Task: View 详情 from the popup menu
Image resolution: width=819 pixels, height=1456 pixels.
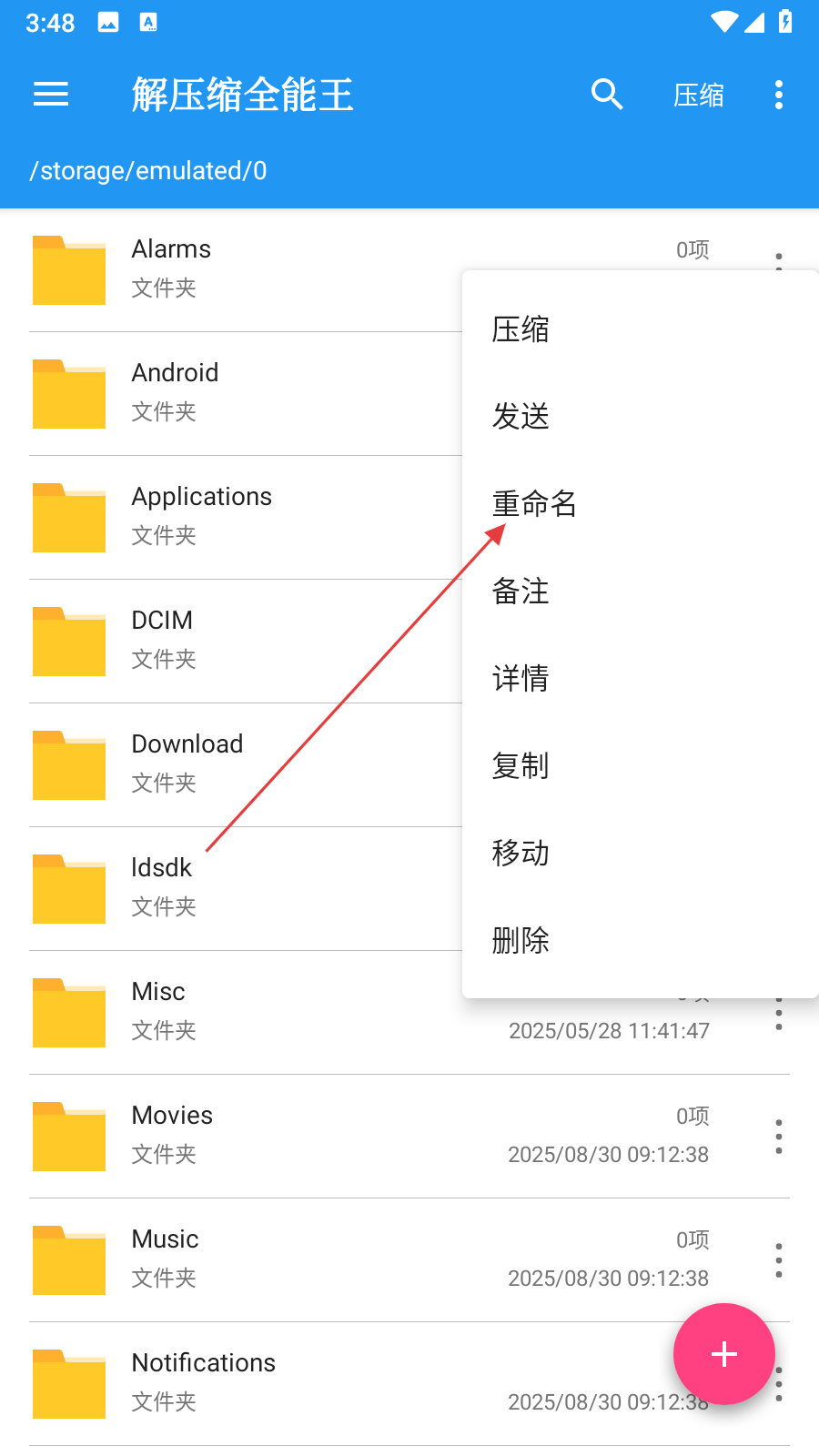Action: [521, 679]
